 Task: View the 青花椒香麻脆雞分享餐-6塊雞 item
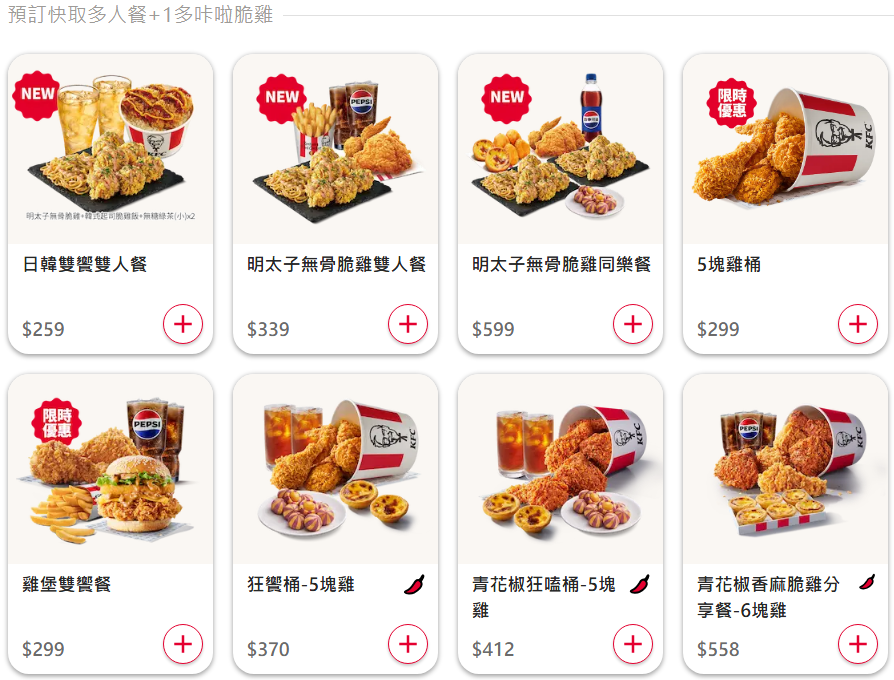click(785, 470)
